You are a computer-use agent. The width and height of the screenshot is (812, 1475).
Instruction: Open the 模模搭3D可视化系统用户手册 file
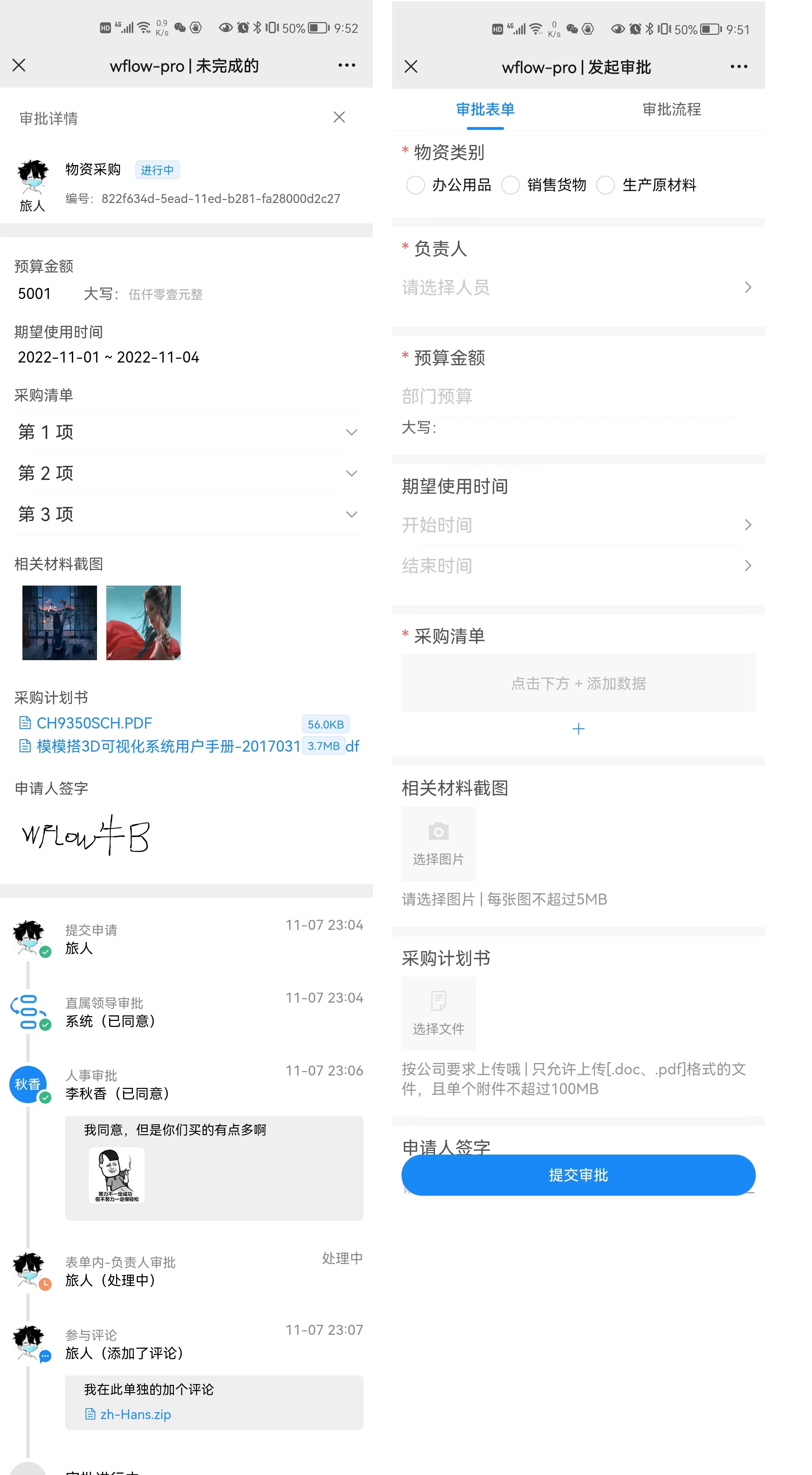(x=168, y=746)
